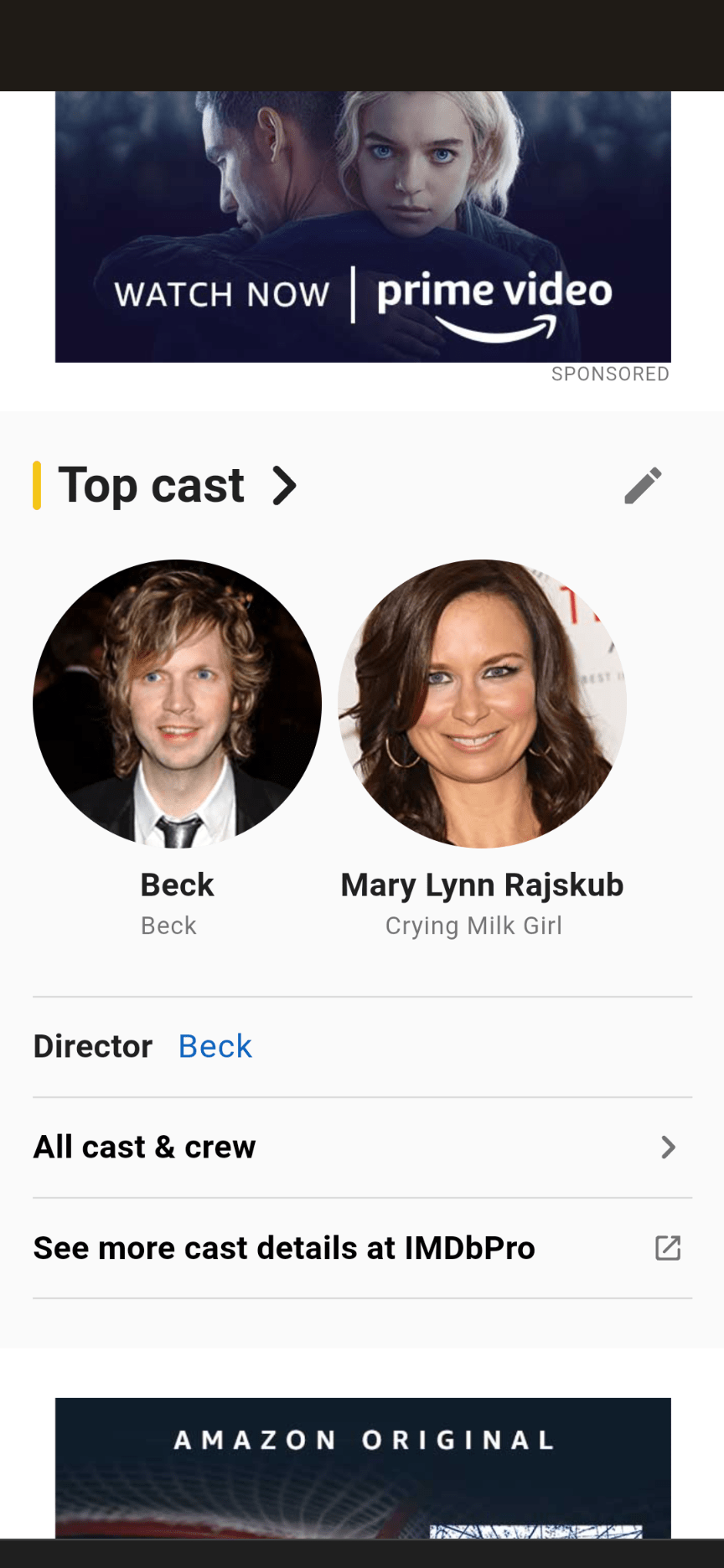Click the character name Beck under the actor
The image size is (724, 1568).
(x=168, y=926)
